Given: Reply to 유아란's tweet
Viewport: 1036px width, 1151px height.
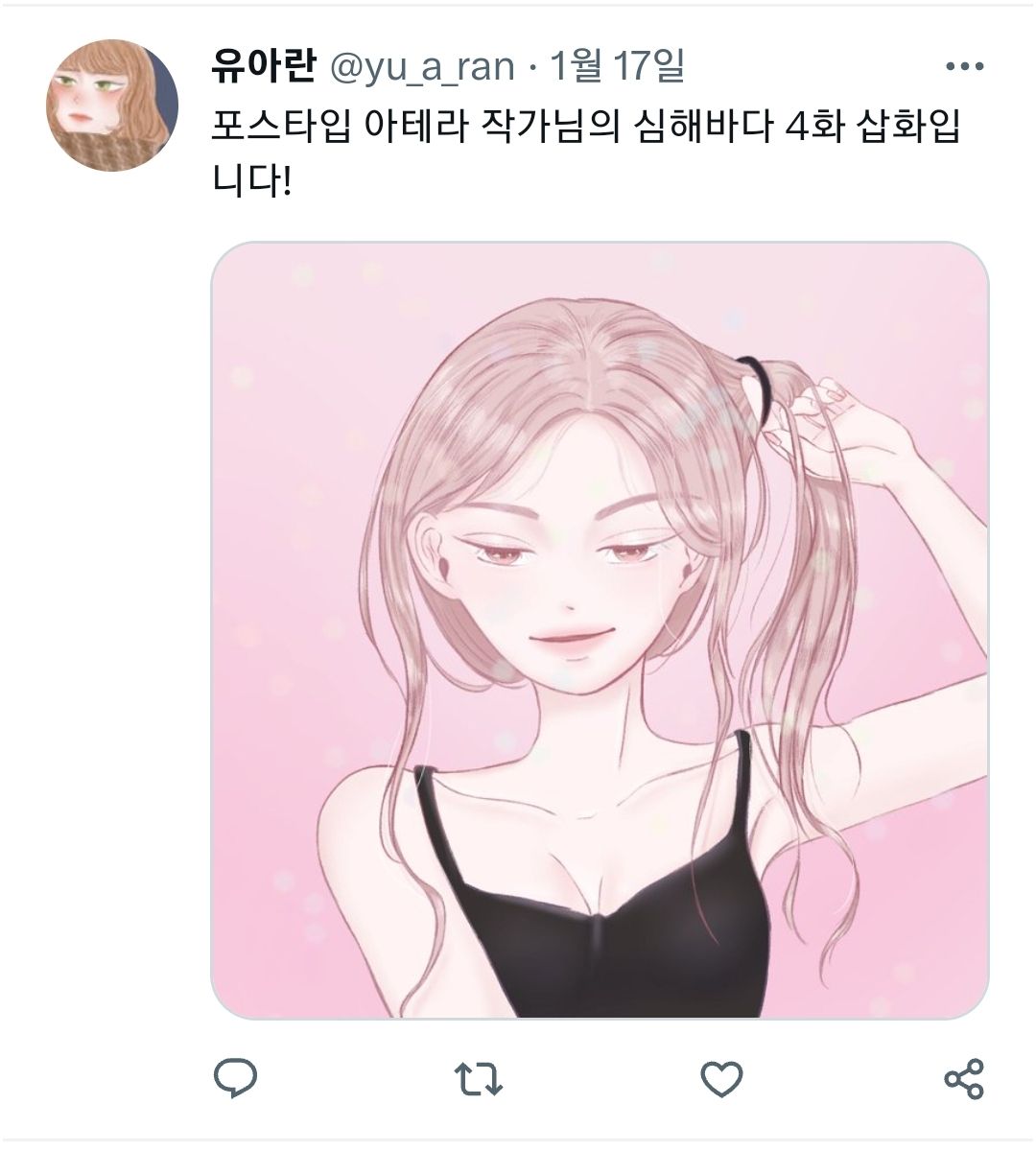Looking at the screenshot, I should [235, 1079].
